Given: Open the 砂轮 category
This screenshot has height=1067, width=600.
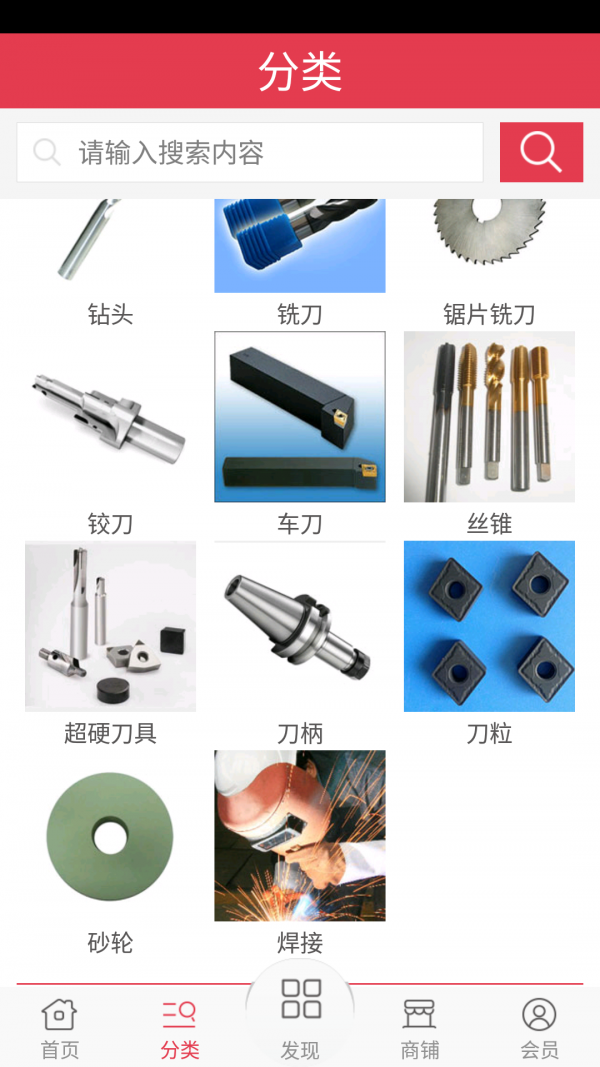Looking at the screenshot, I should coord(110,854).
